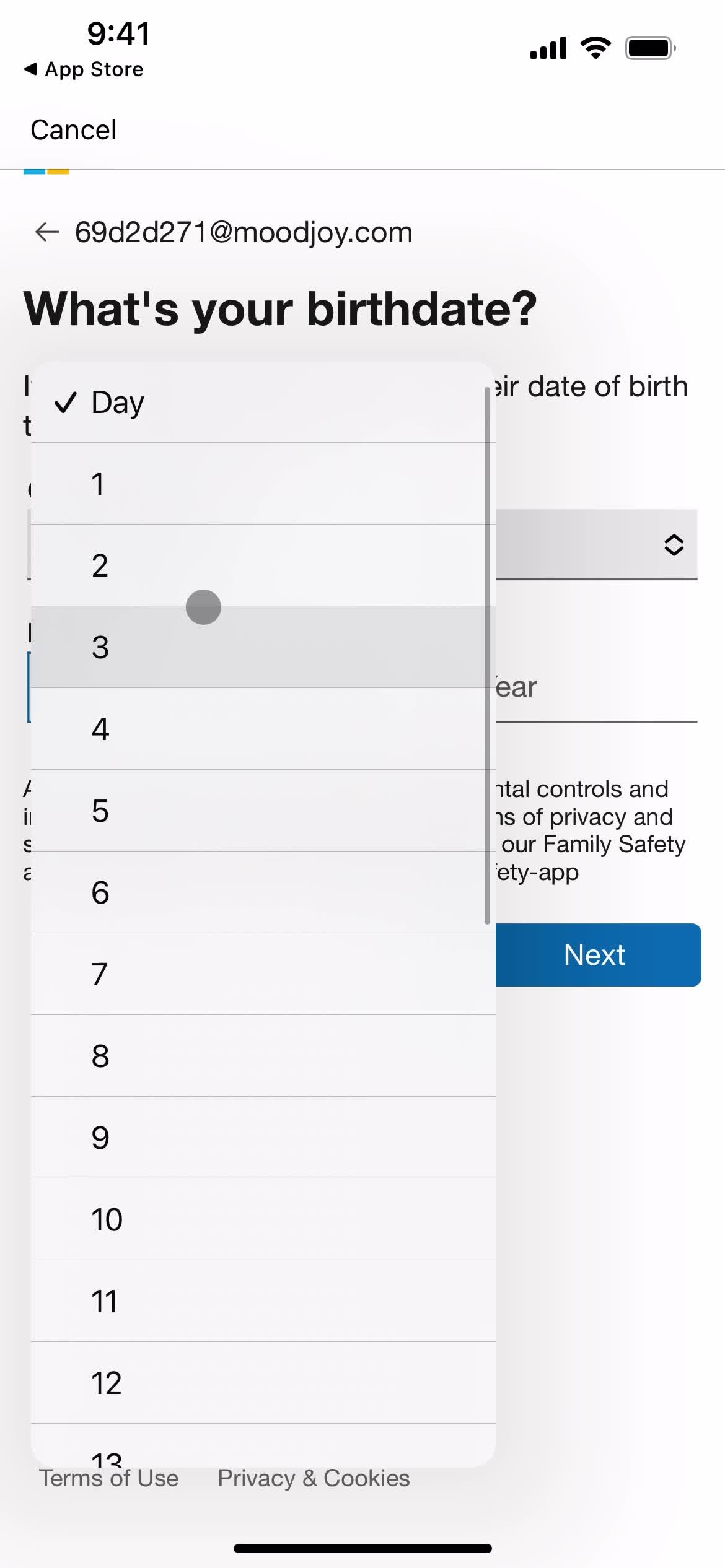Pick day 7 from the list
Image resolution: width=725 pixels, height=1568 pixels.
tap(100, 974)
